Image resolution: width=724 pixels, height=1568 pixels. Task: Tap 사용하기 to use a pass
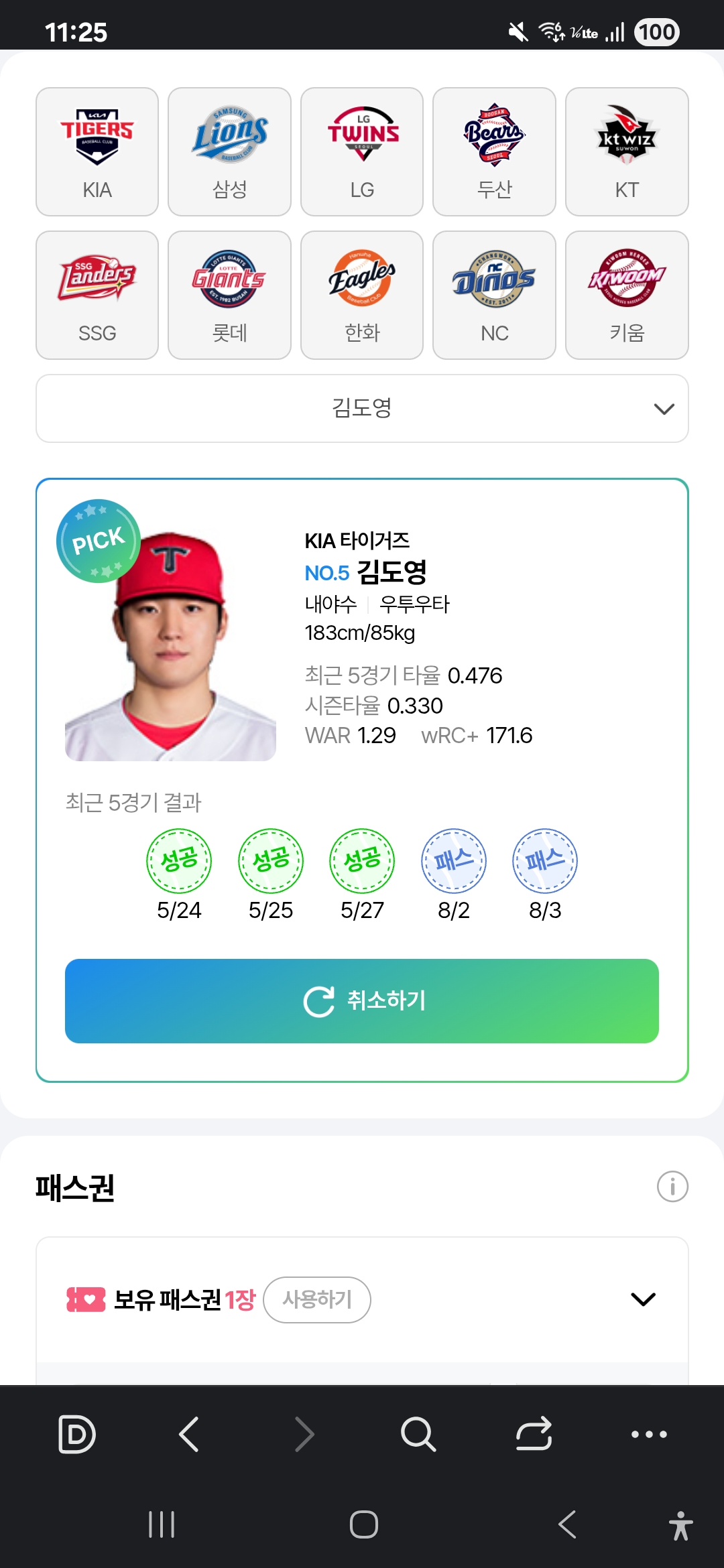(317, 1300)
